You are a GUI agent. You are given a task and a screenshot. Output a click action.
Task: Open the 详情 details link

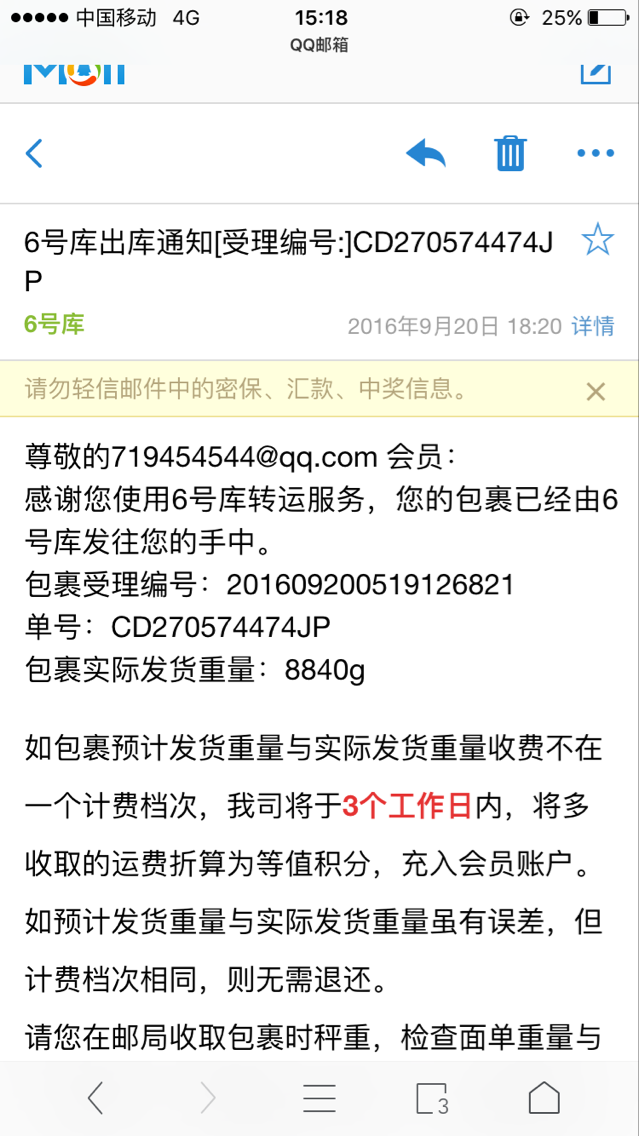click(593, 326)
